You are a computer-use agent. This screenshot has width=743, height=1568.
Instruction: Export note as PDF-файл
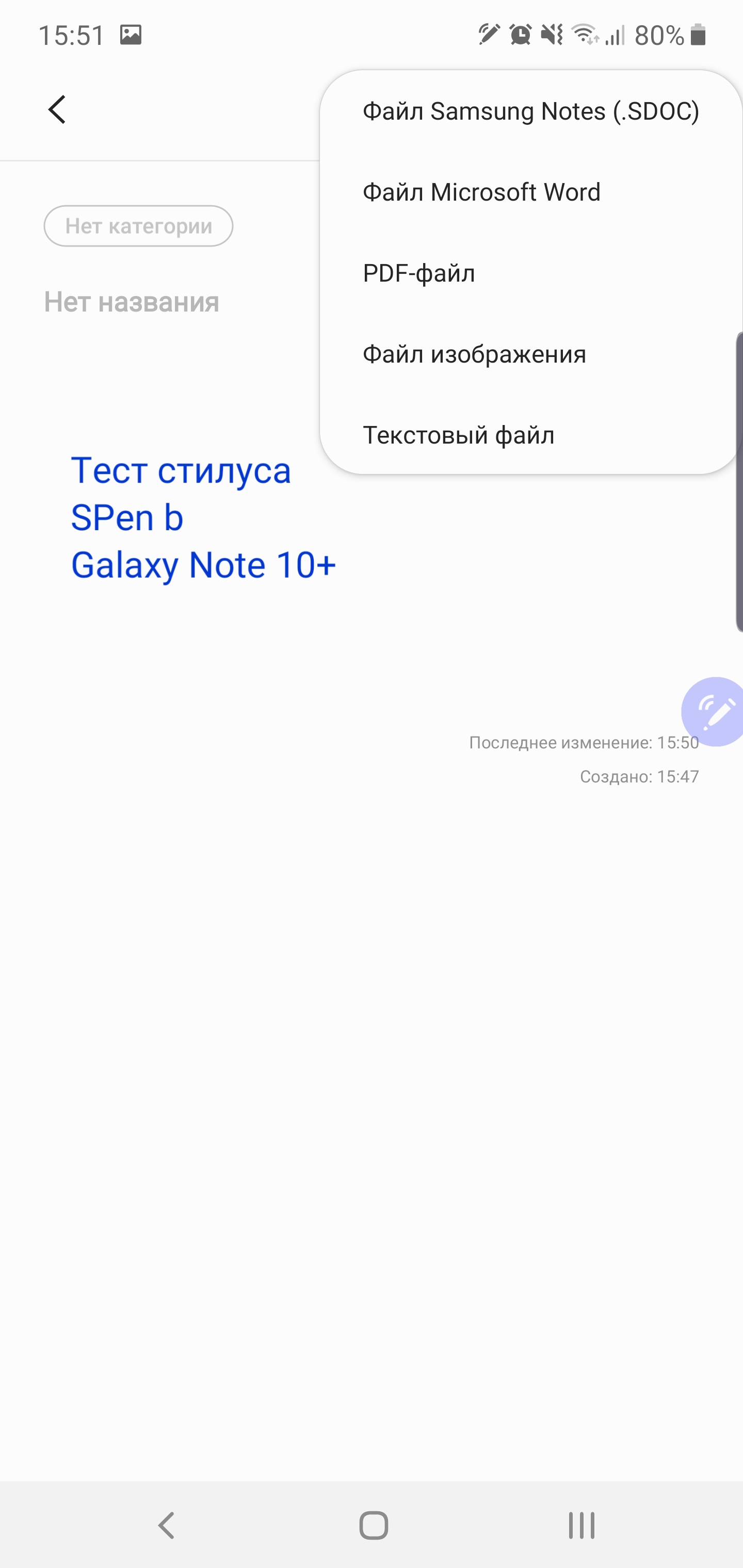[x=418, y=273]
